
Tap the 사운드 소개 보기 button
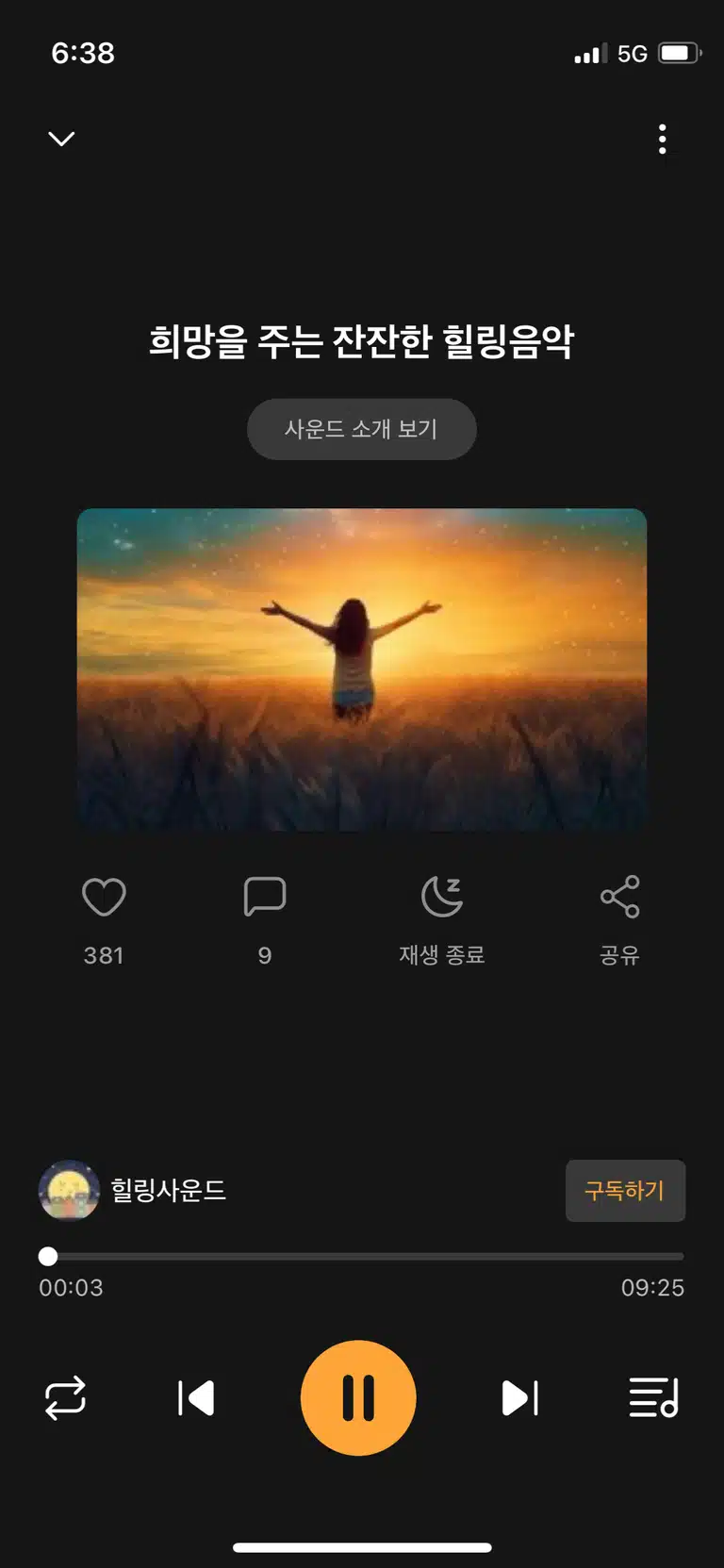[362, 429]
